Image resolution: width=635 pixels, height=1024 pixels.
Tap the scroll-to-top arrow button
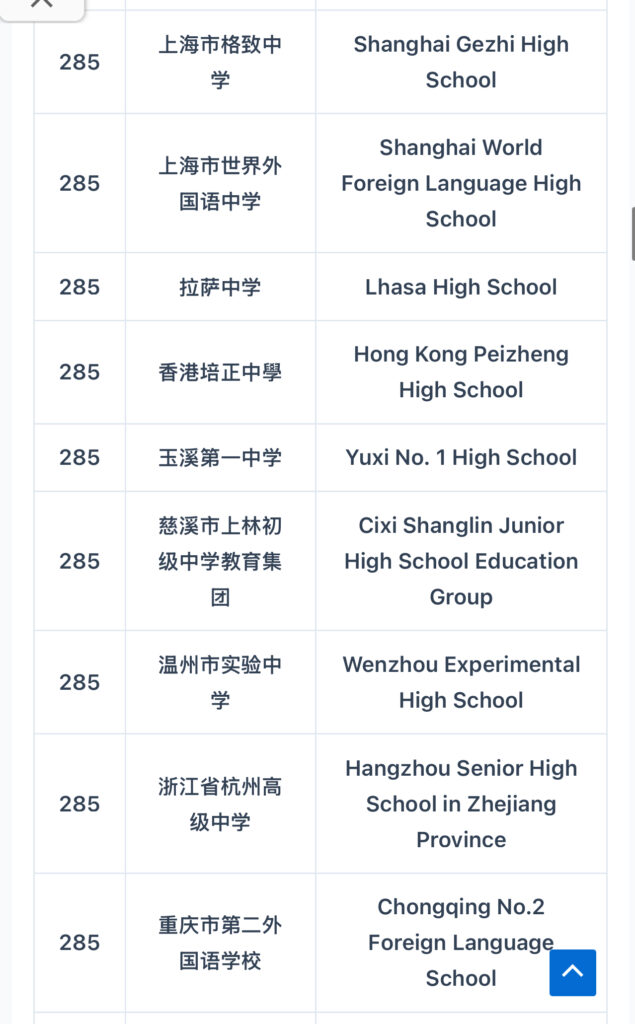[572, 972]
